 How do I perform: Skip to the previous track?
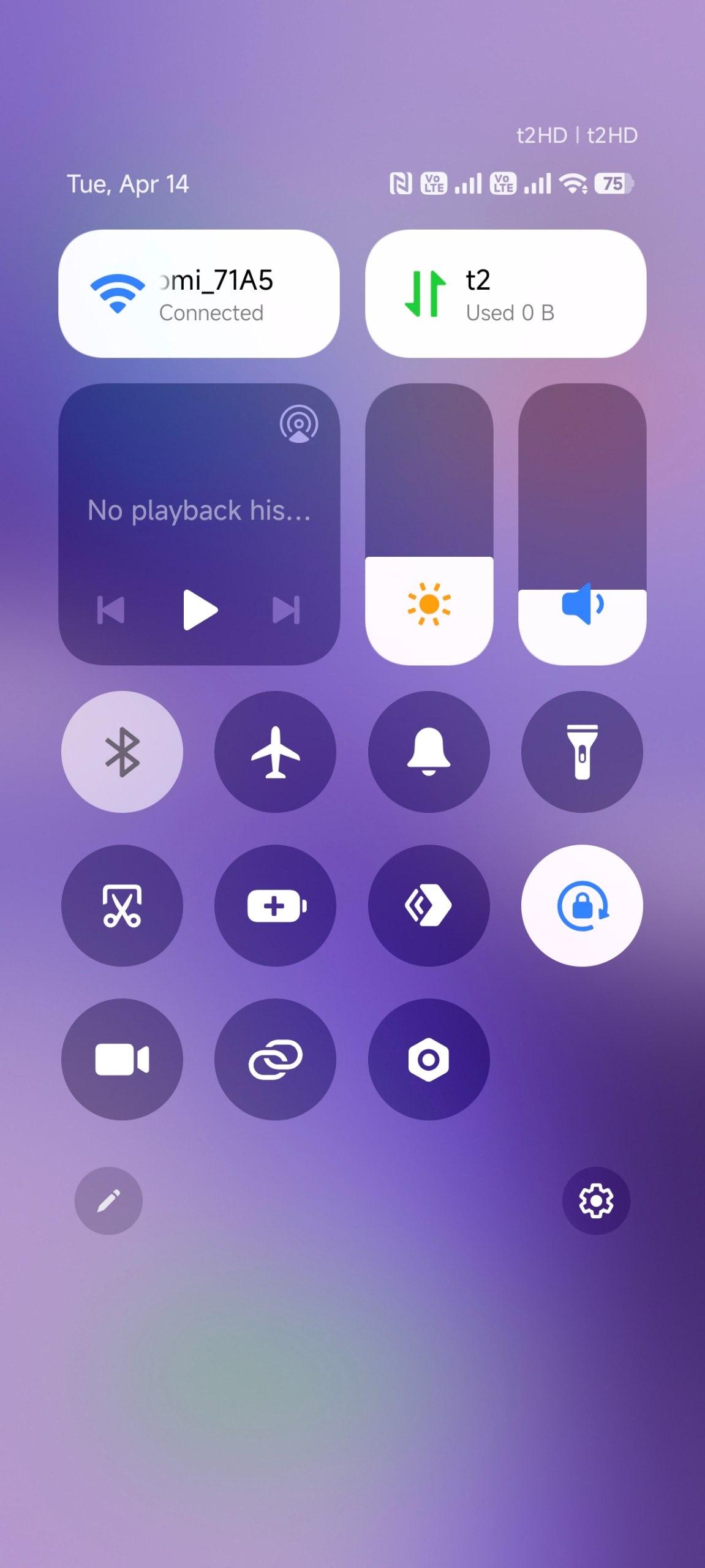pyautogui.click(x=111, y=610)
